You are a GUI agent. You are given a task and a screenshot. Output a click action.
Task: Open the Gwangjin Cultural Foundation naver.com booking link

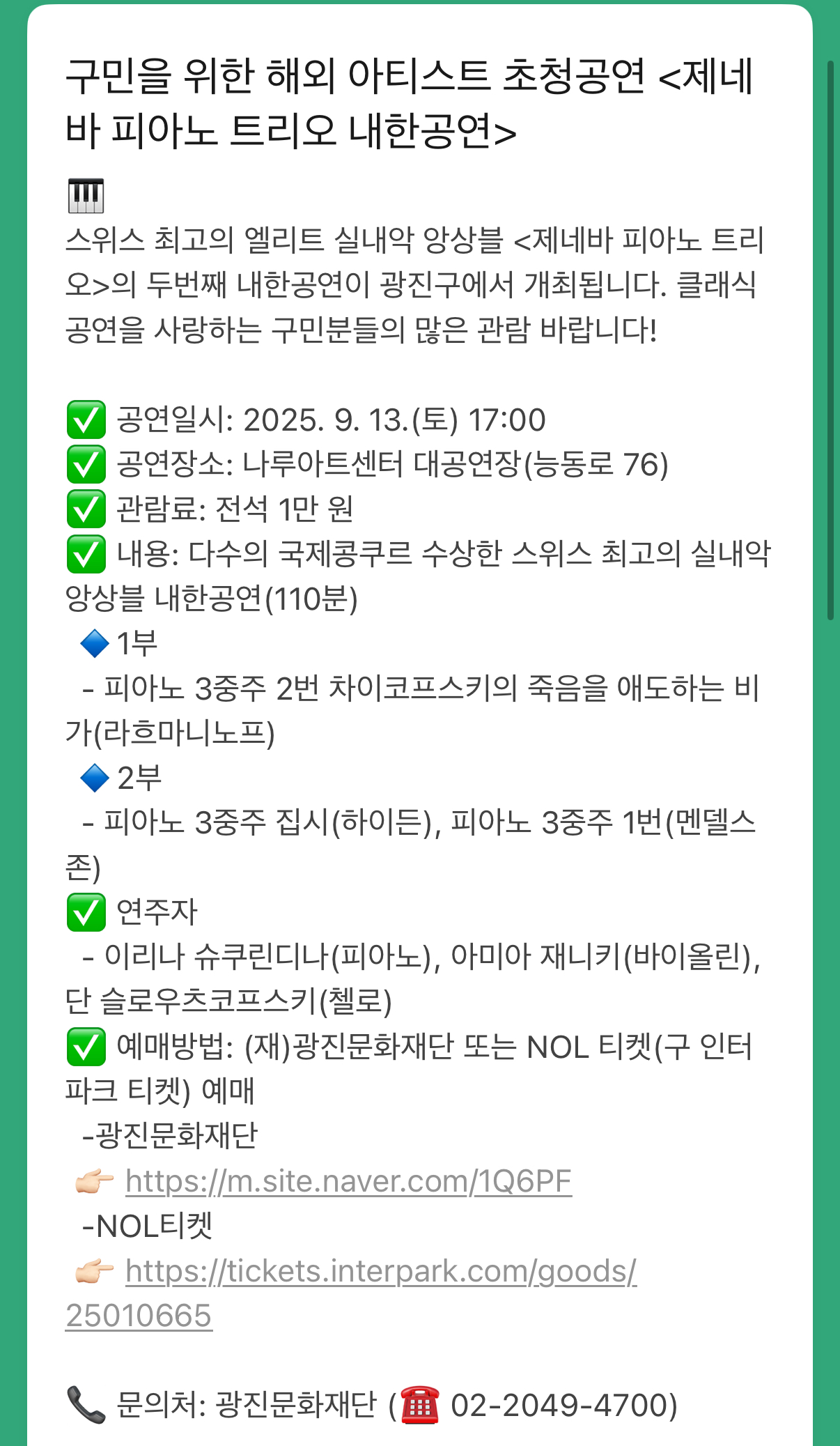(x=348, y=1182)
